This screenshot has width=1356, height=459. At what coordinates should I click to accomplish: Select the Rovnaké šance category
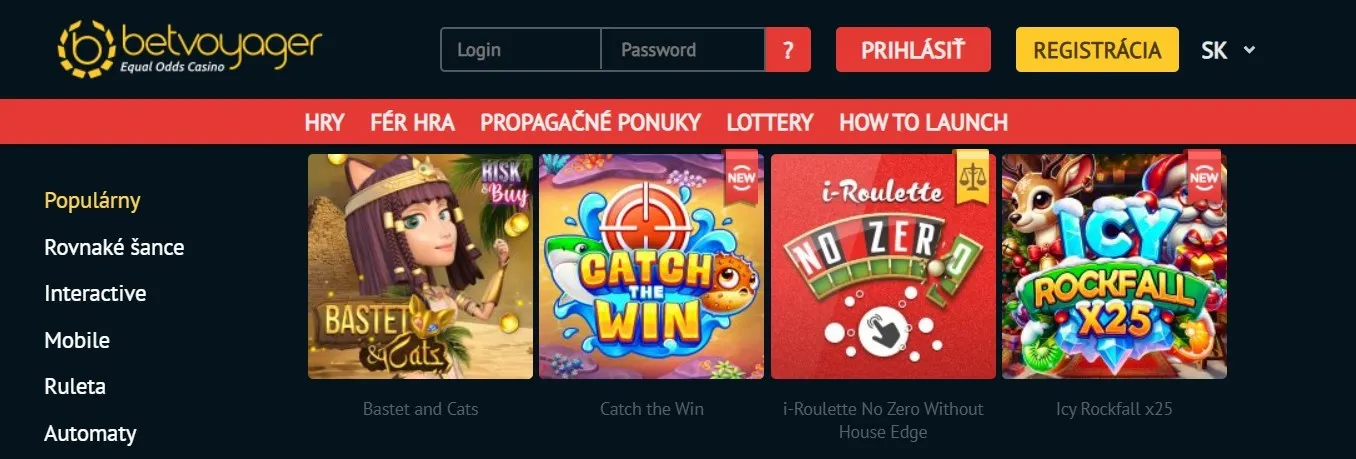tap(114, 247)
